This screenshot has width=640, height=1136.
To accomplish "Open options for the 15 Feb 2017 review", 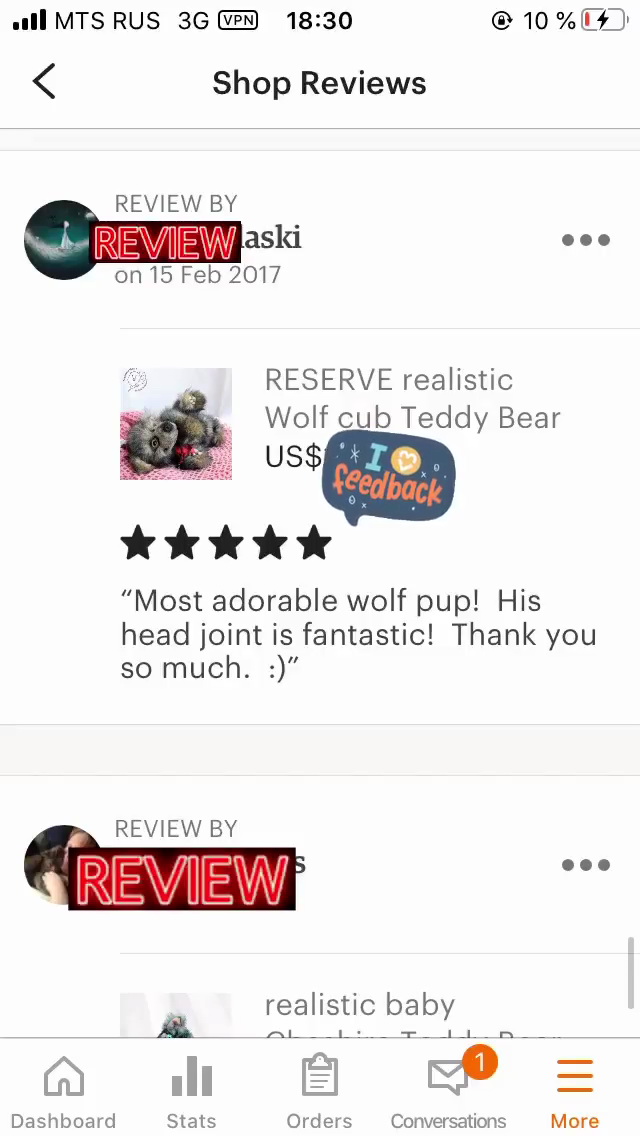I will [585, 240].
